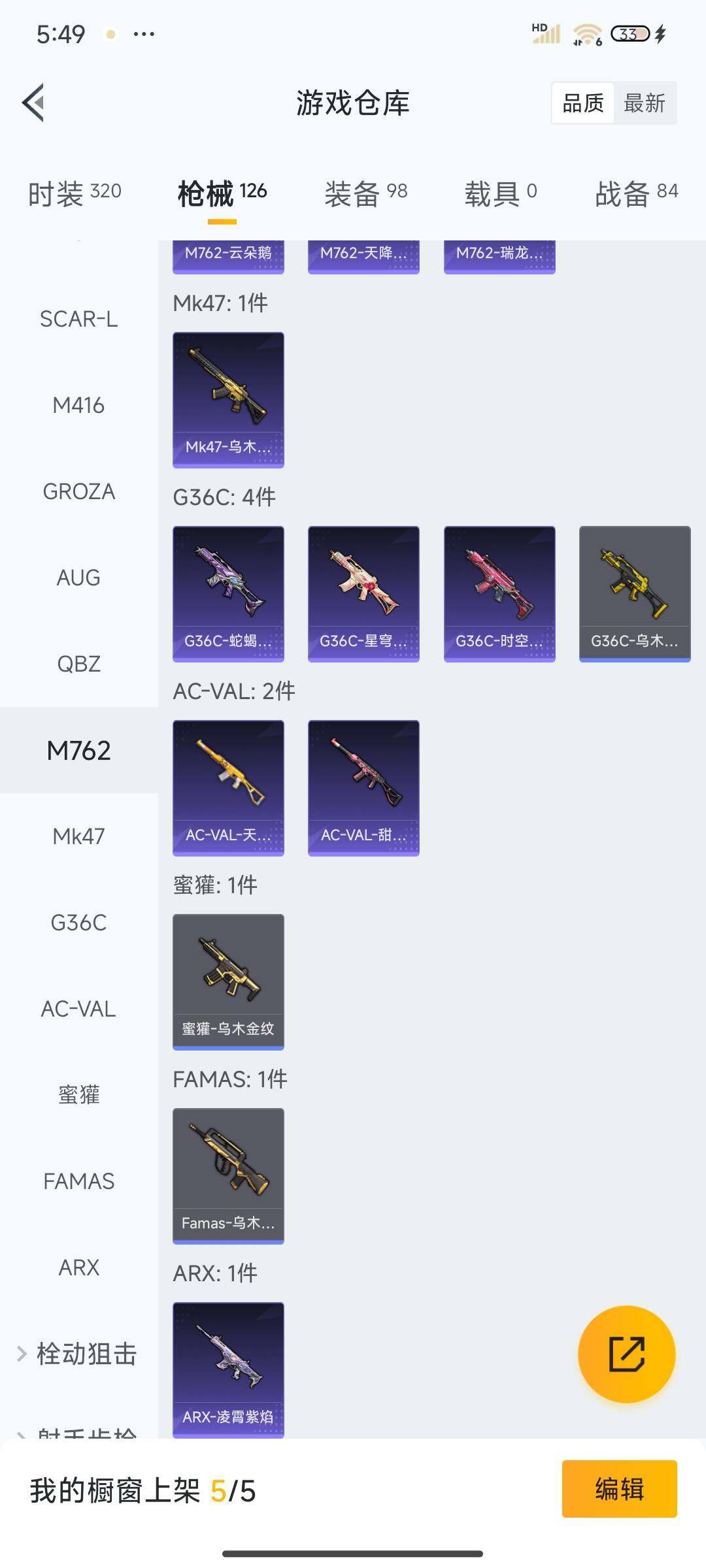The width and height of the screenshot is (706, 1568).
Task: Tap the yellow floating share button
Action: (626, 1354)
